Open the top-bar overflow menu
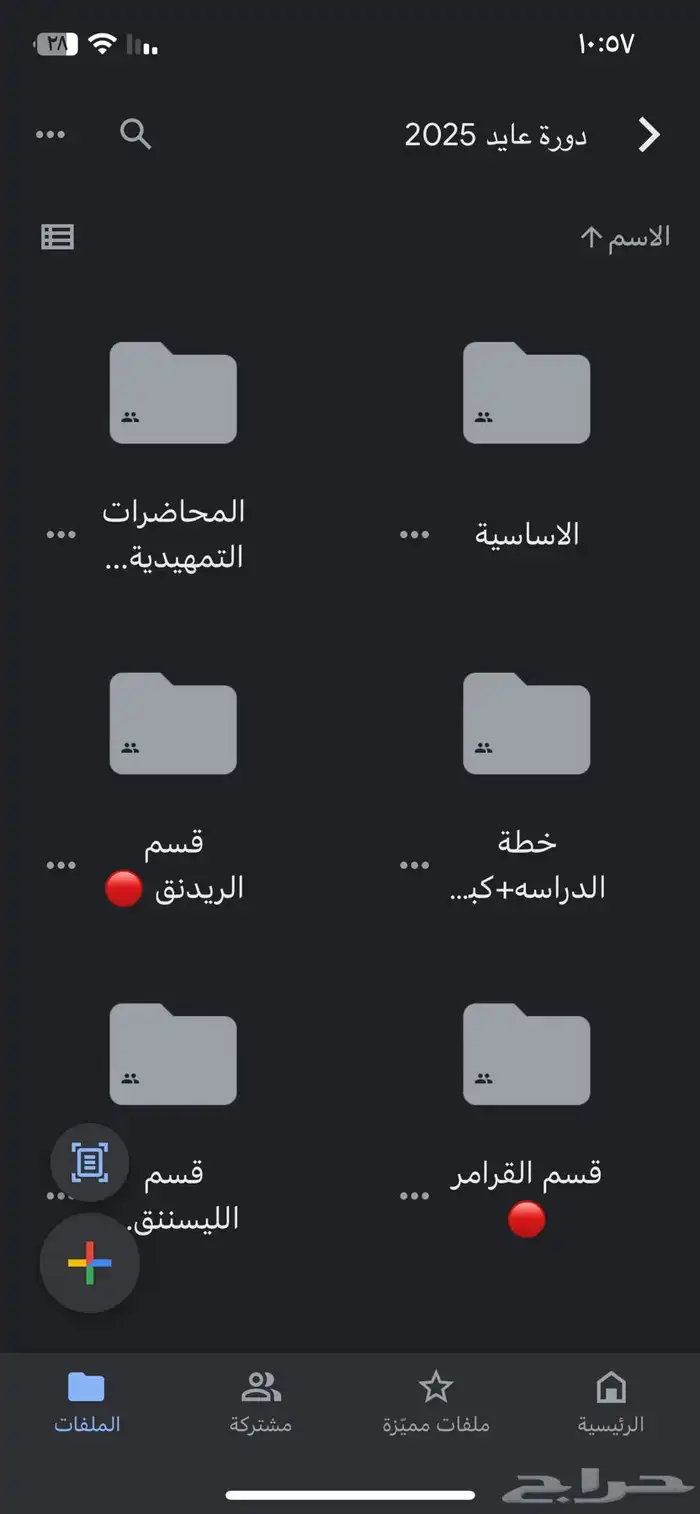This screenshot has width=700, height=1514. coord(50,134)
